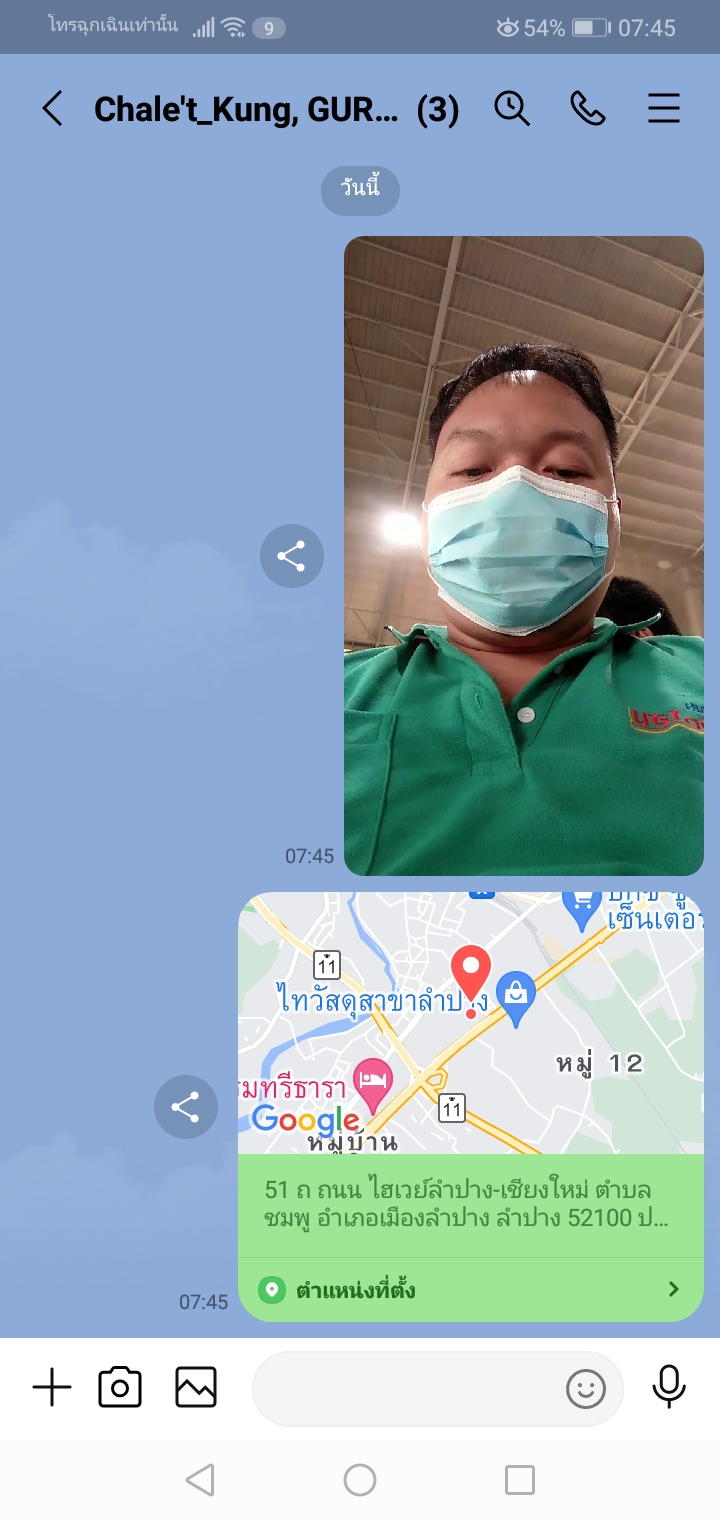Open the sent selfie photo

[523, 555]
